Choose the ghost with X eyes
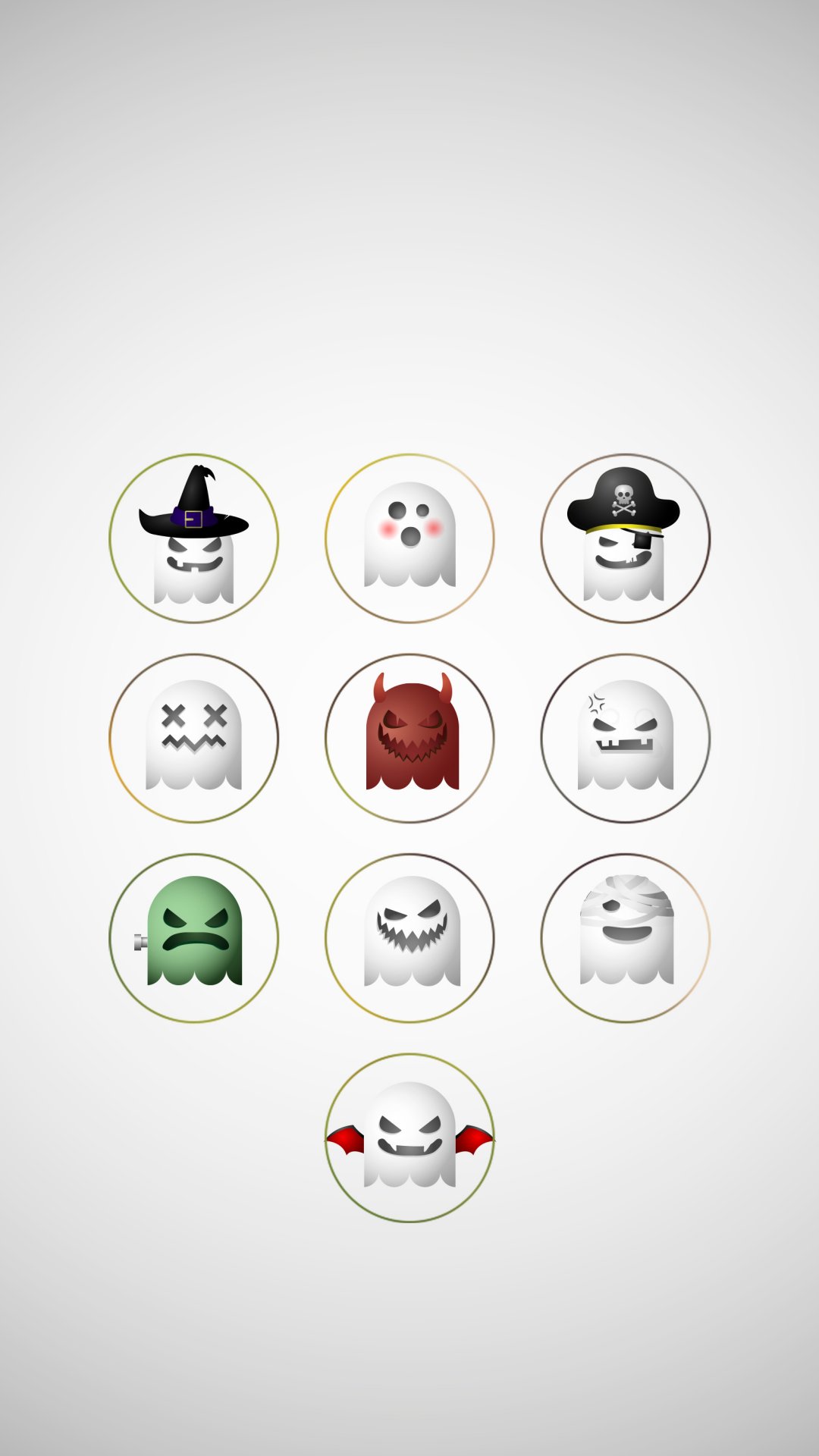819x1456 pixels. [x=193, y=738]
